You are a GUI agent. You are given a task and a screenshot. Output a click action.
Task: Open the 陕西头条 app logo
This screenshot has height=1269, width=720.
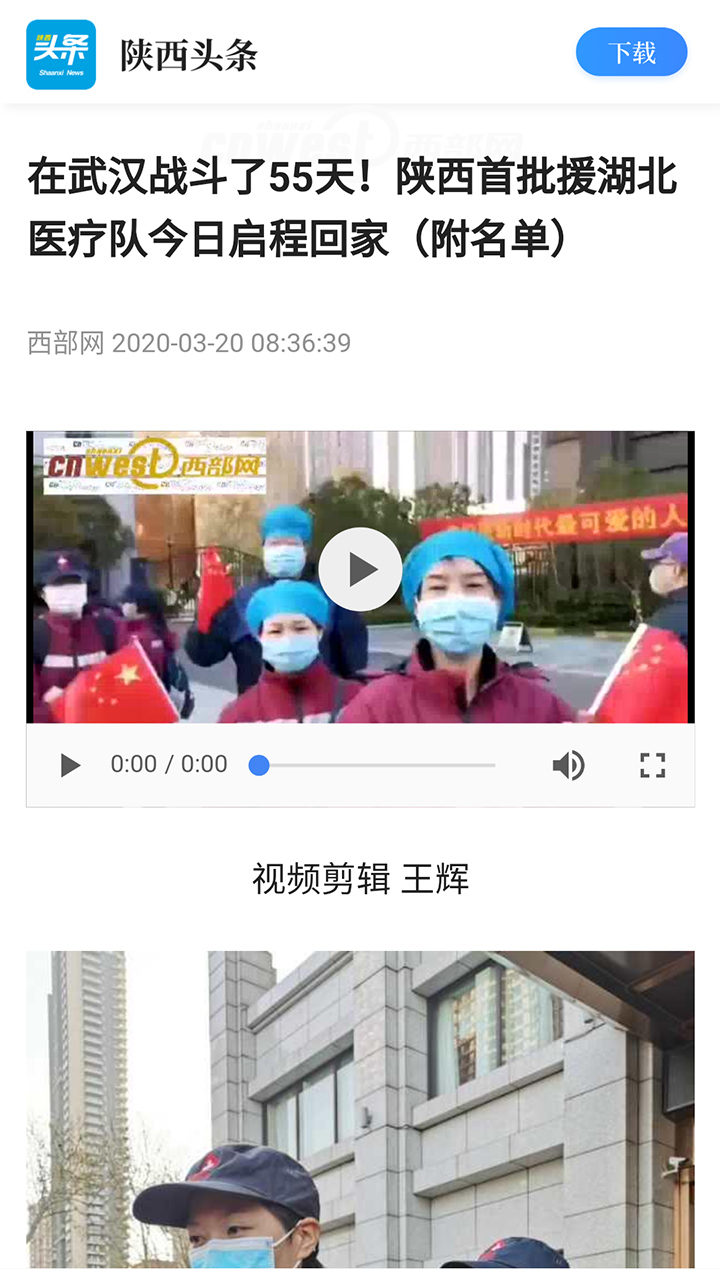click(x=61, y=54)
